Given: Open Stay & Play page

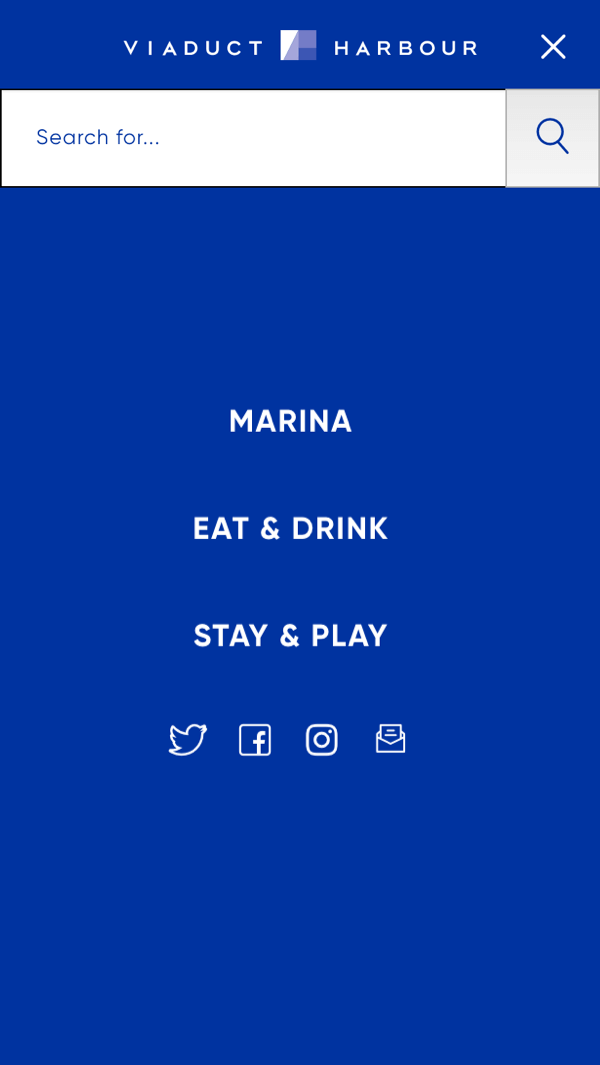Looking at the screenshot, I should coord(290,636).
